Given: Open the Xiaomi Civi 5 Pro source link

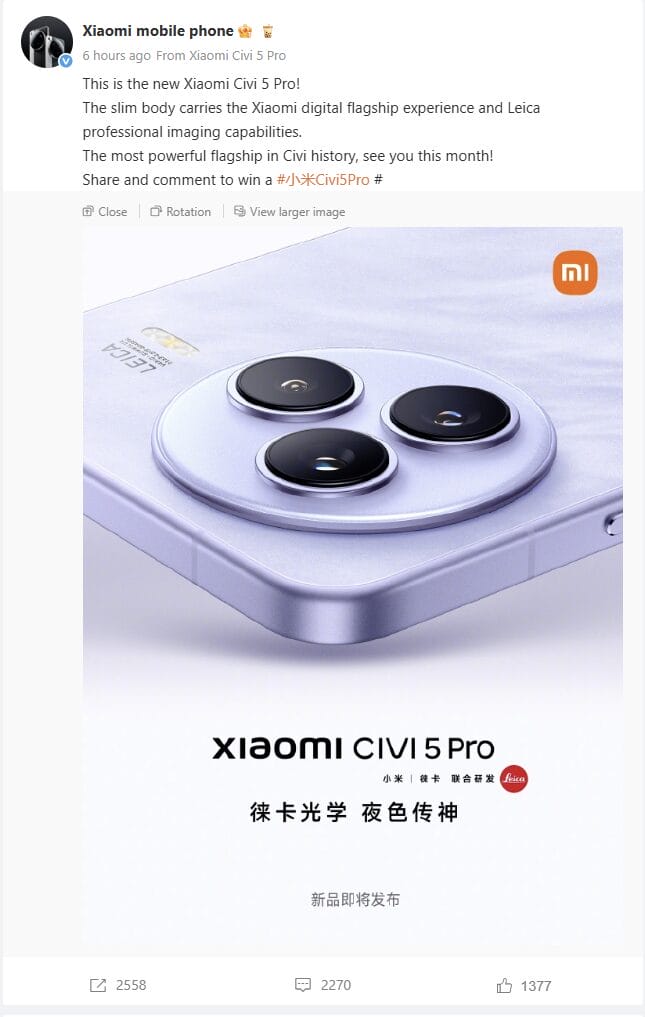Looking at the screenshot, I should pos(236,56).
